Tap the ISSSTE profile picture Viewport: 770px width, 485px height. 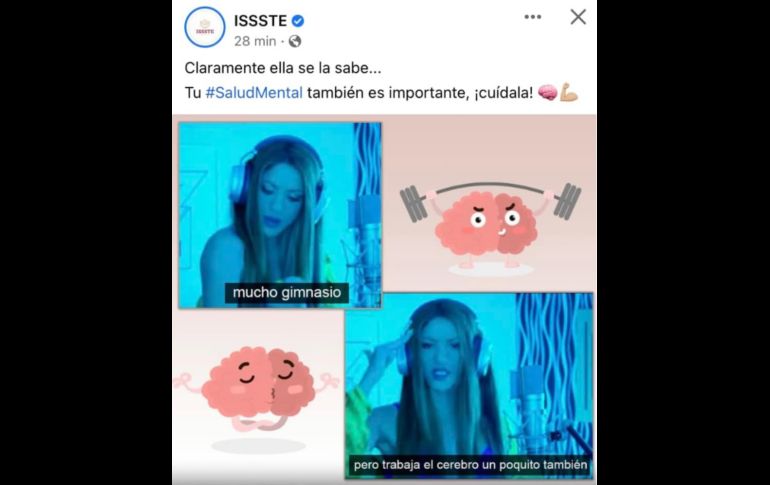(204, 27)
